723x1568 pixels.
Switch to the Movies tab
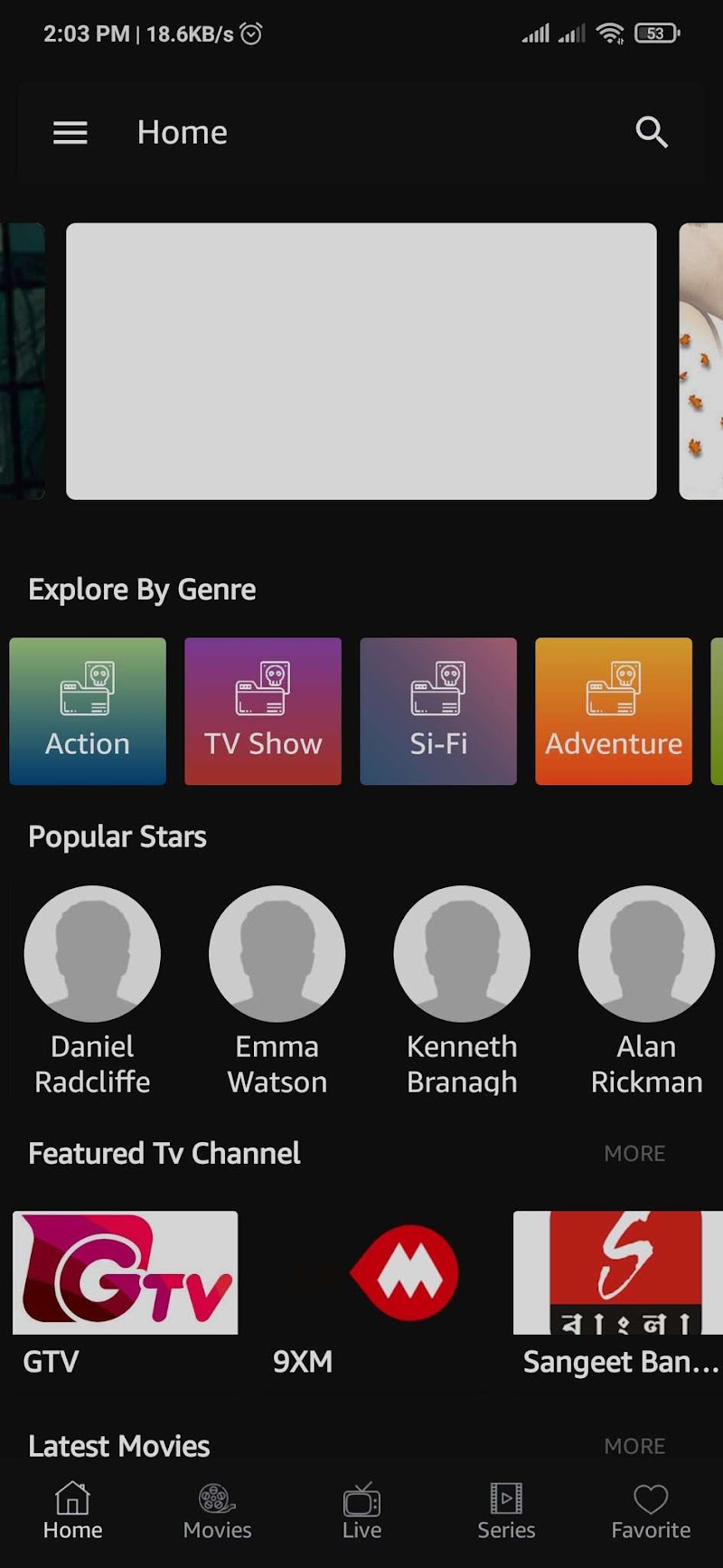(x=217, y=1510)
